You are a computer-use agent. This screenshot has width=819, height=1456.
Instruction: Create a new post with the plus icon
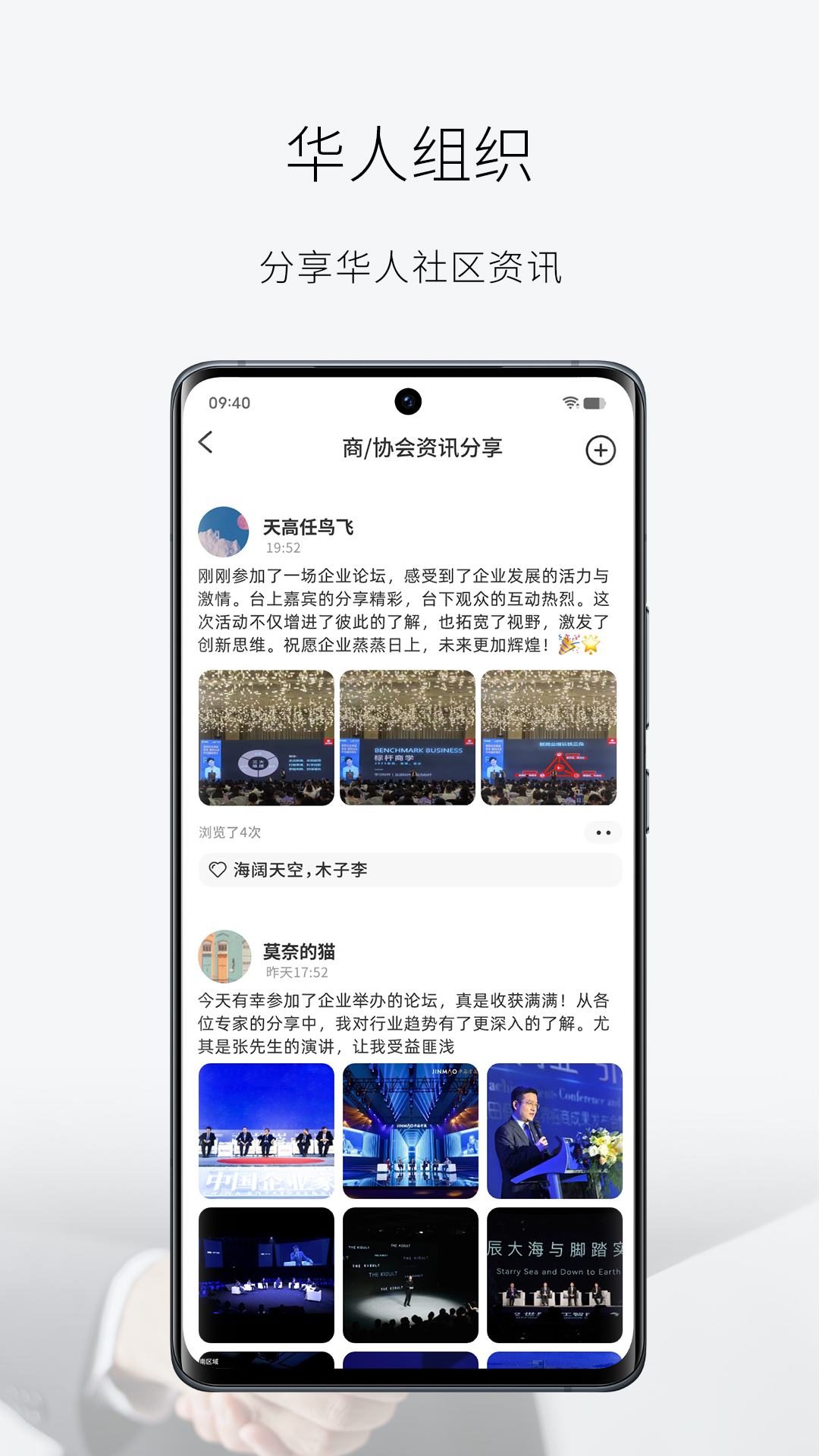point(600,449)
